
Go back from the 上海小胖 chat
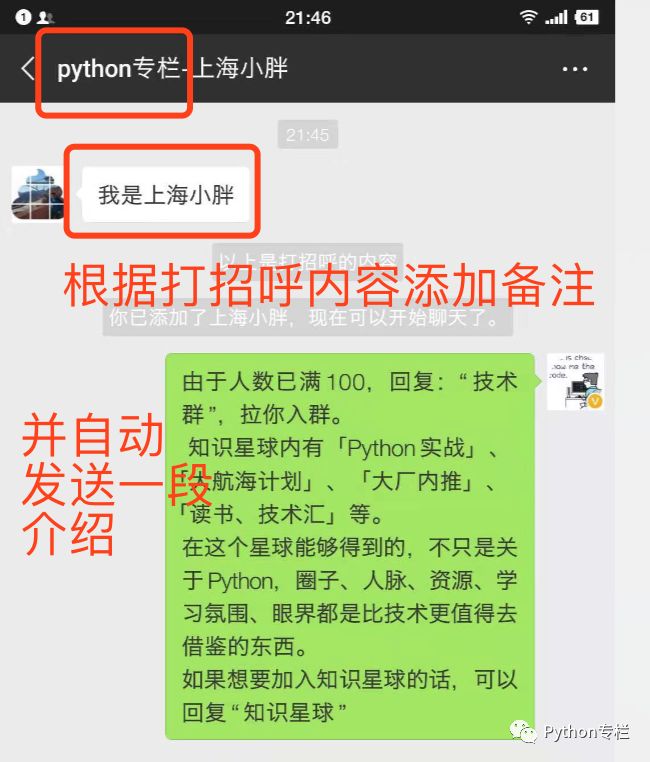[x=27, y=69]
